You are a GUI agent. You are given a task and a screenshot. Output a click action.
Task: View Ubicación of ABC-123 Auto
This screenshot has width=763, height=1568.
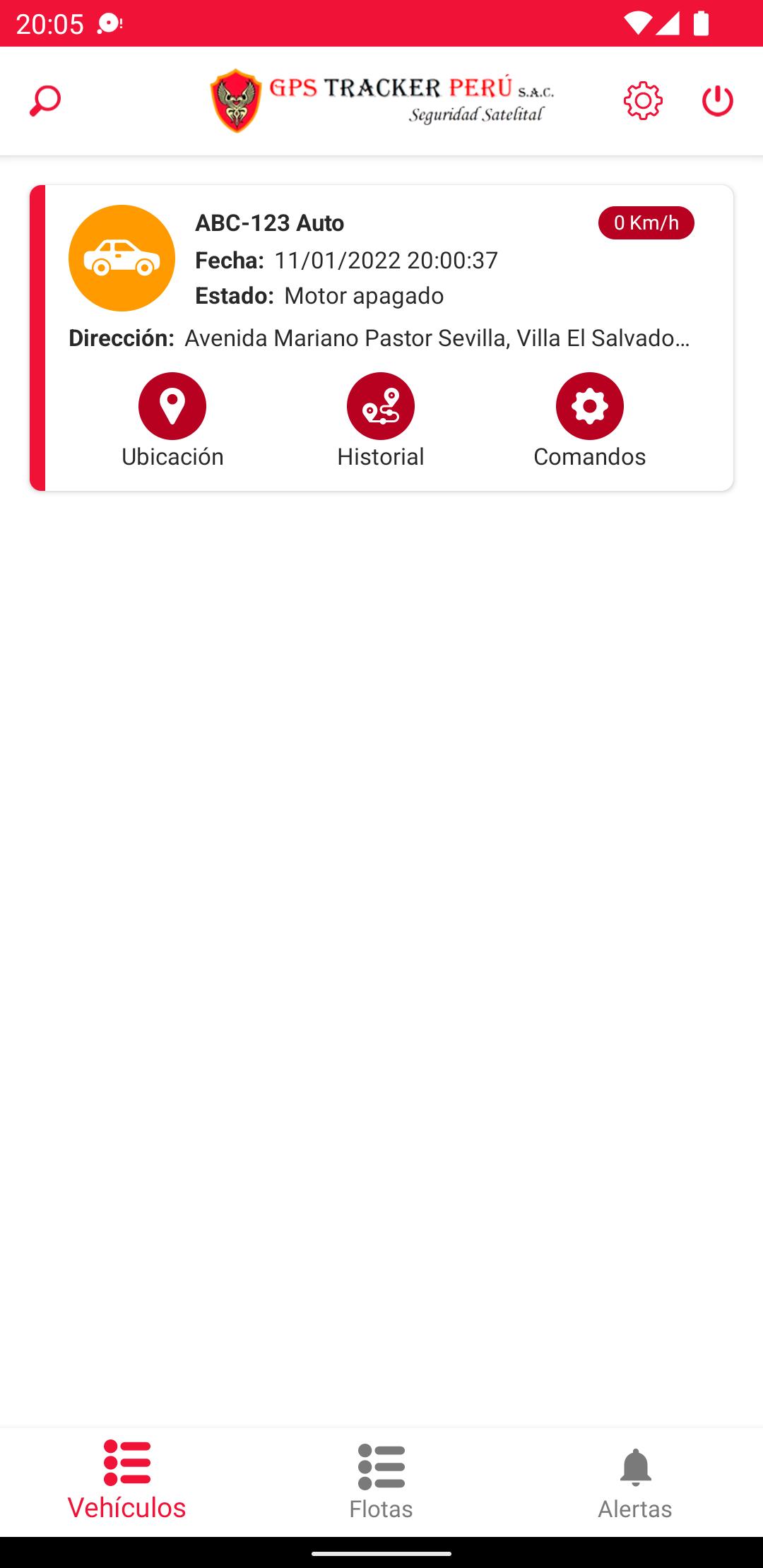tap(172, 420)
